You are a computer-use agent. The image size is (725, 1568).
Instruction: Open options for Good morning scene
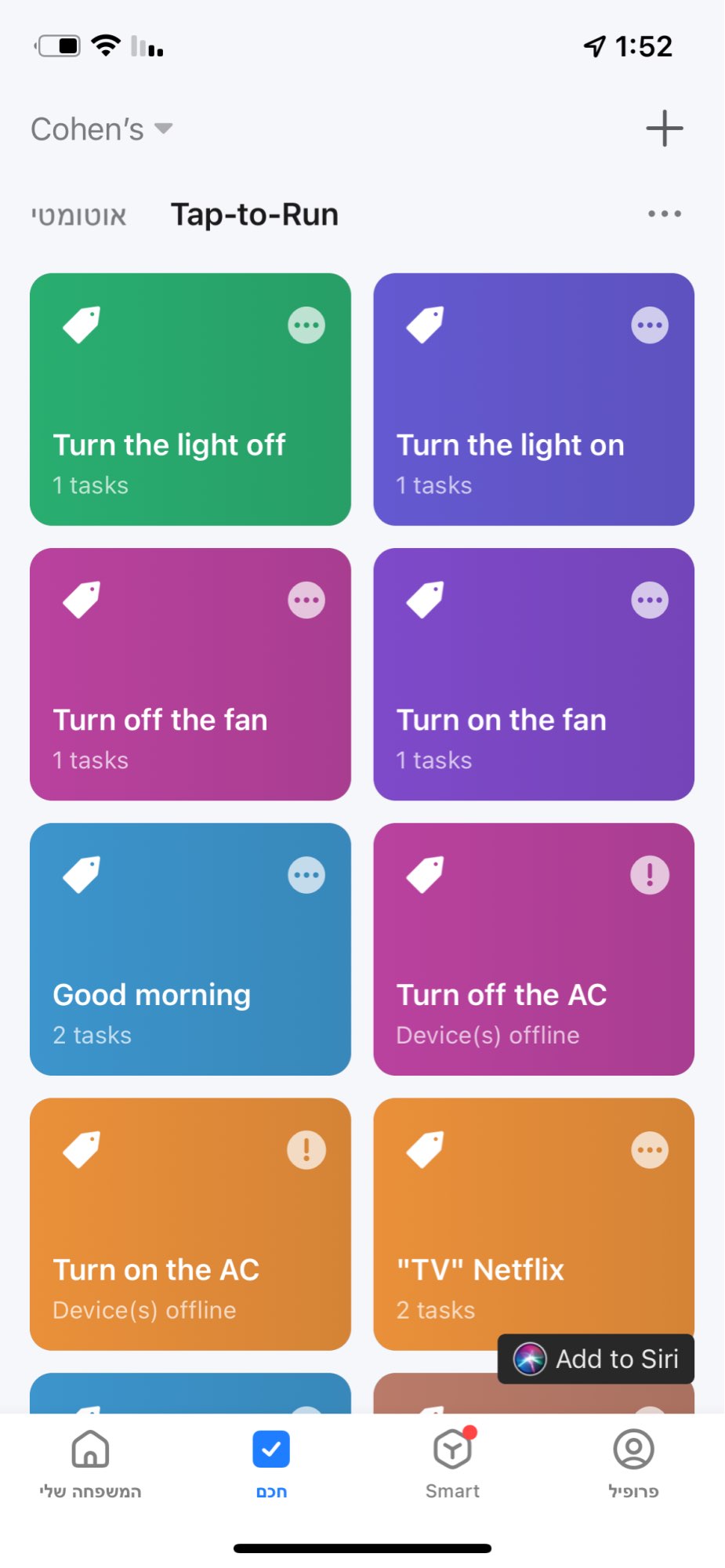(306, 876)
